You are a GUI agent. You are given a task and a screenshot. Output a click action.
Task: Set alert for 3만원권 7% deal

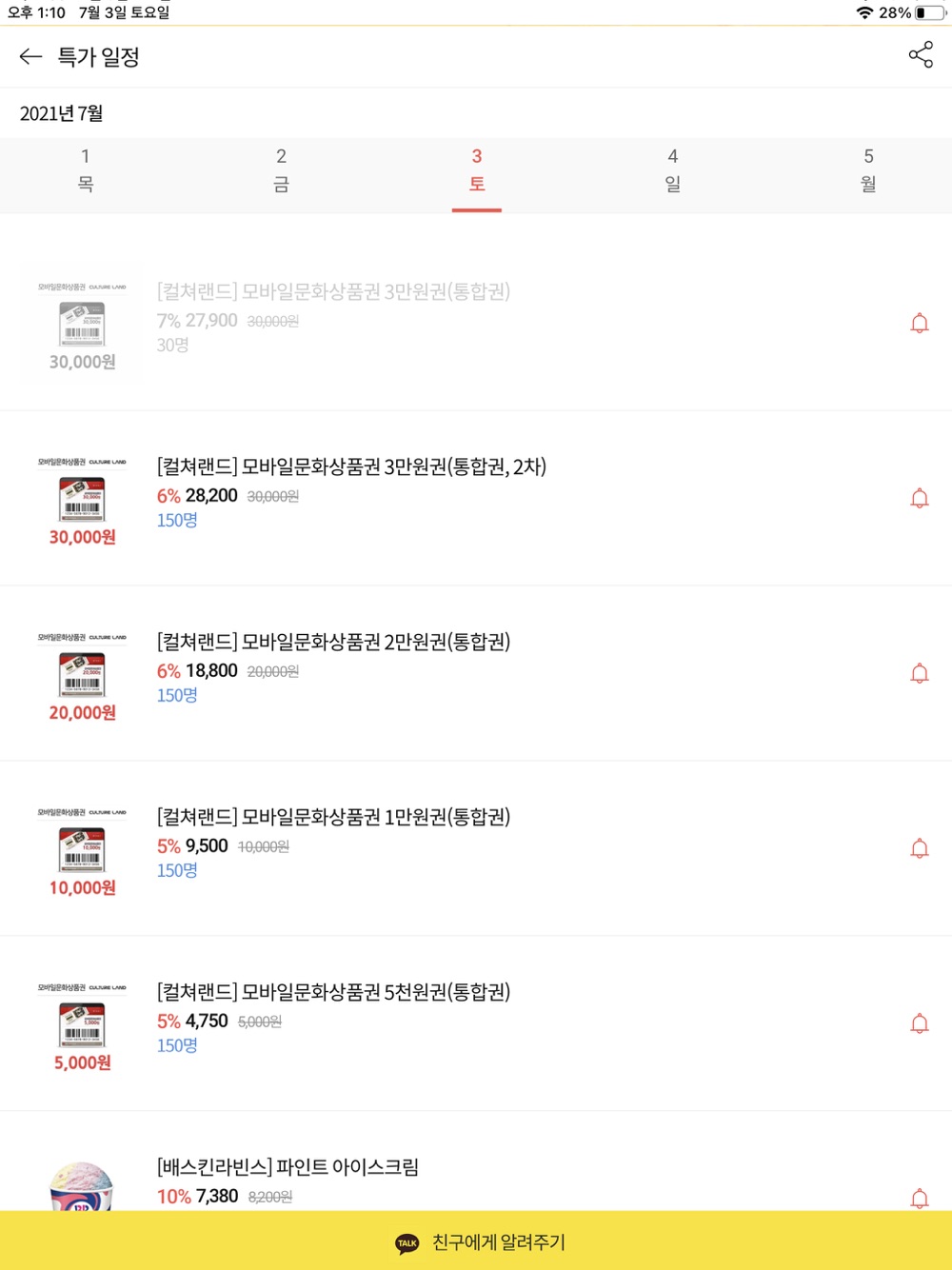pos(920,324)
